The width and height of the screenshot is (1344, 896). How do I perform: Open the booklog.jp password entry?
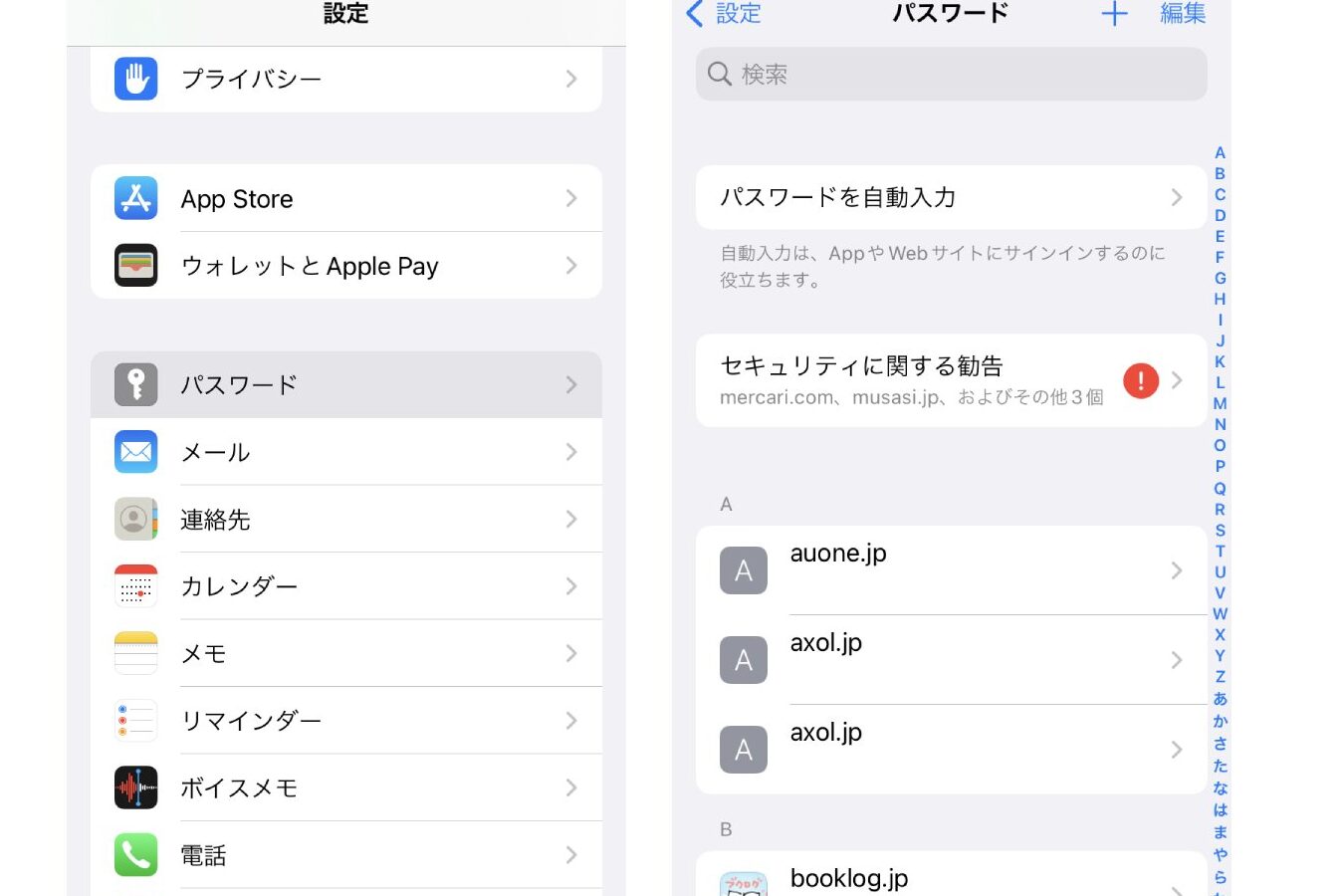point(951,880)
